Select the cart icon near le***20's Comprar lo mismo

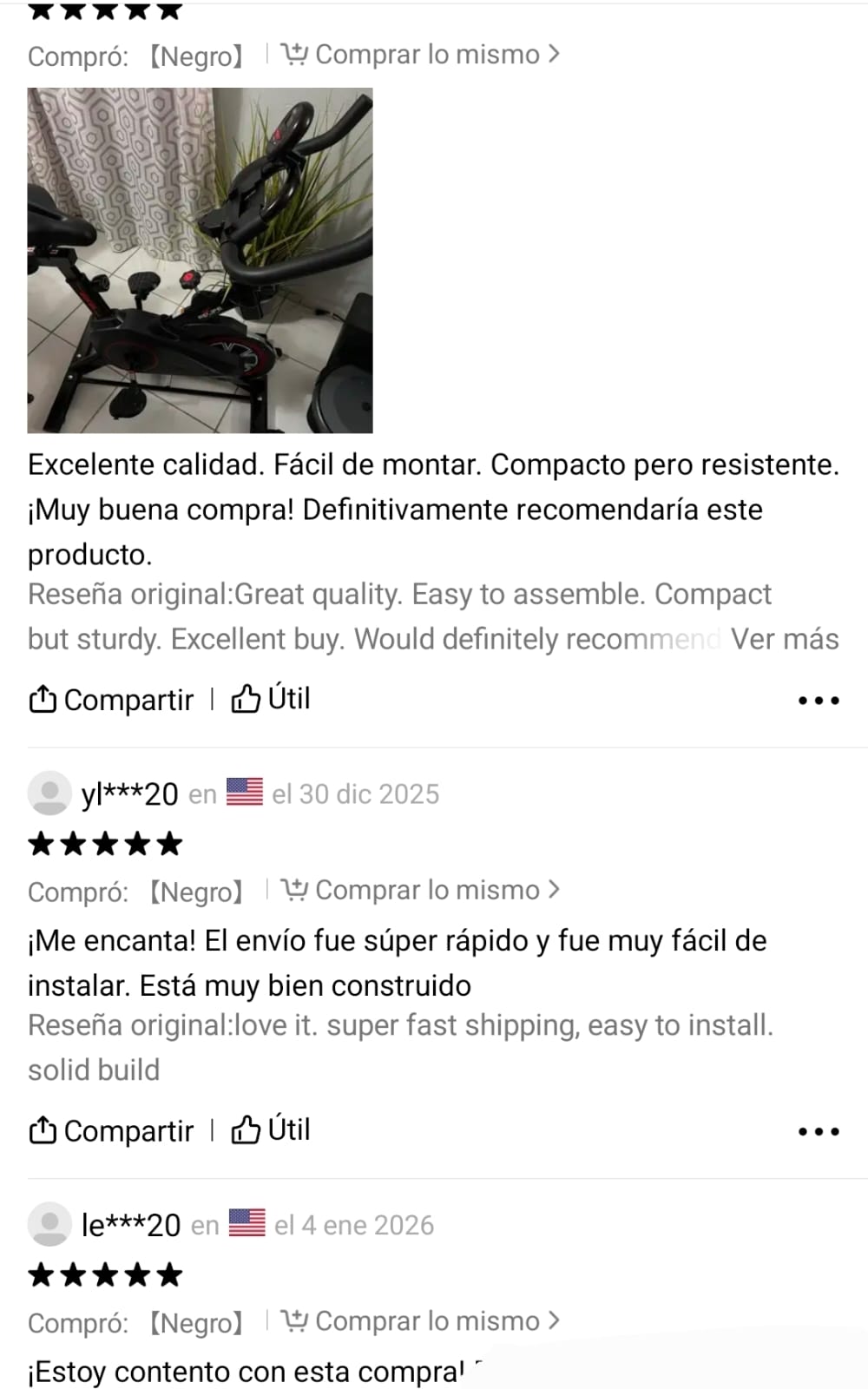point(294,1320)
